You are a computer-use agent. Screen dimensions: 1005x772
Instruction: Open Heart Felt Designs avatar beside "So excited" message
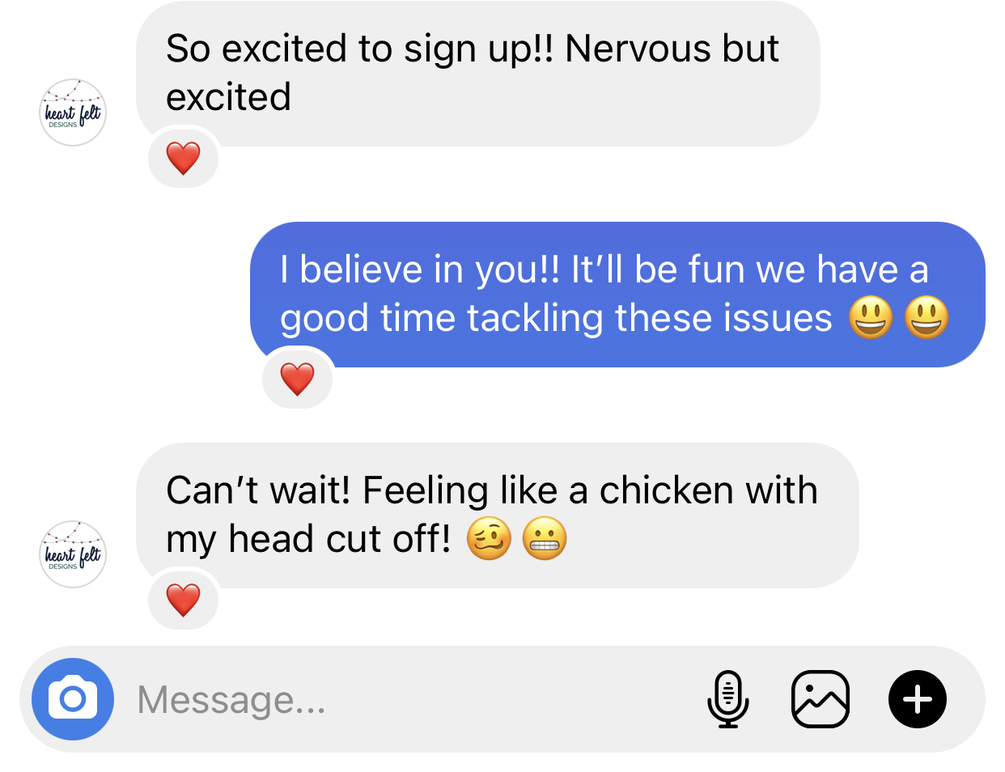[x=73, y=113]
